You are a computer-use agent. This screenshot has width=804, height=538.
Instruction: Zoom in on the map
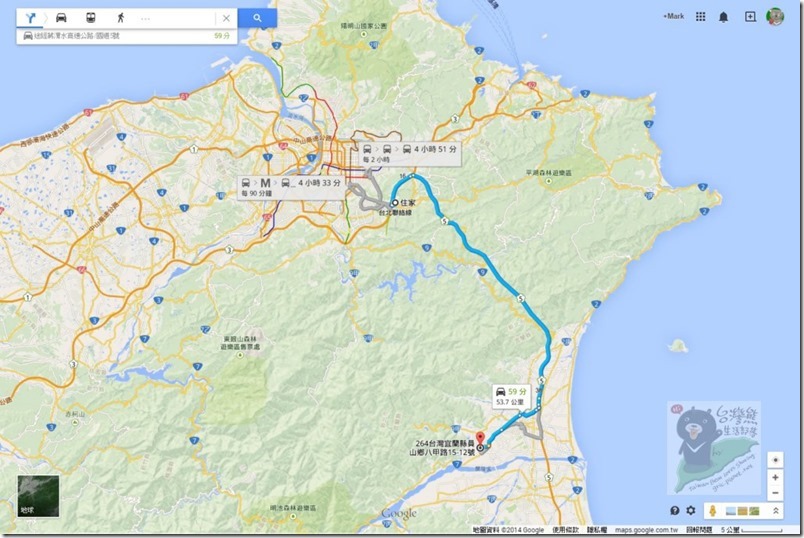click(x=776, y=478)
